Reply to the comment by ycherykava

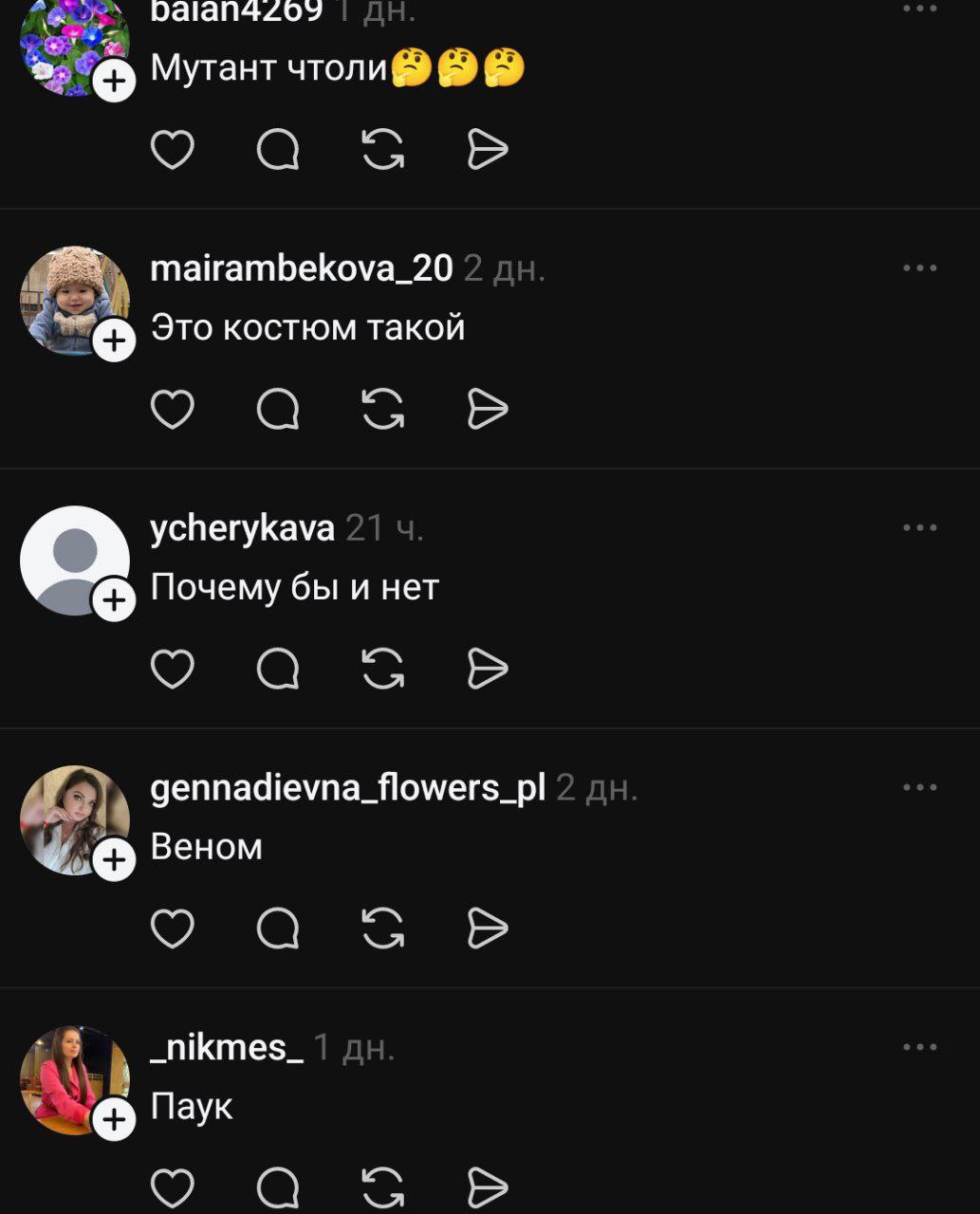tap(278, 669)
